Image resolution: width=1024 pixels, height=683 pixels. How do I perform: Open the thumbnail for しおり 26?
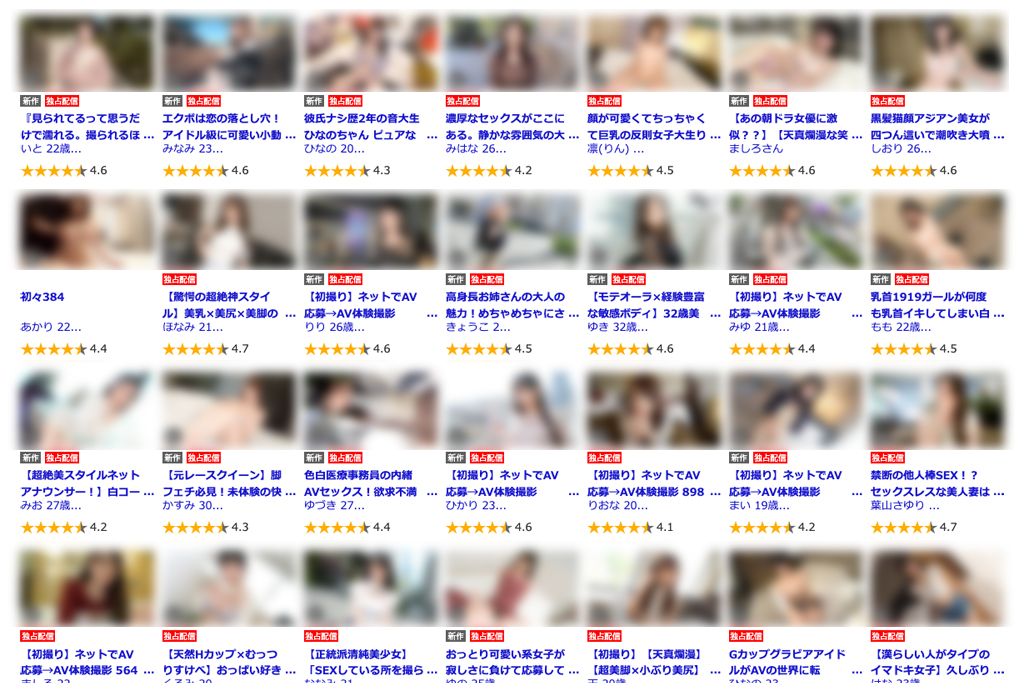click(937, 52)
